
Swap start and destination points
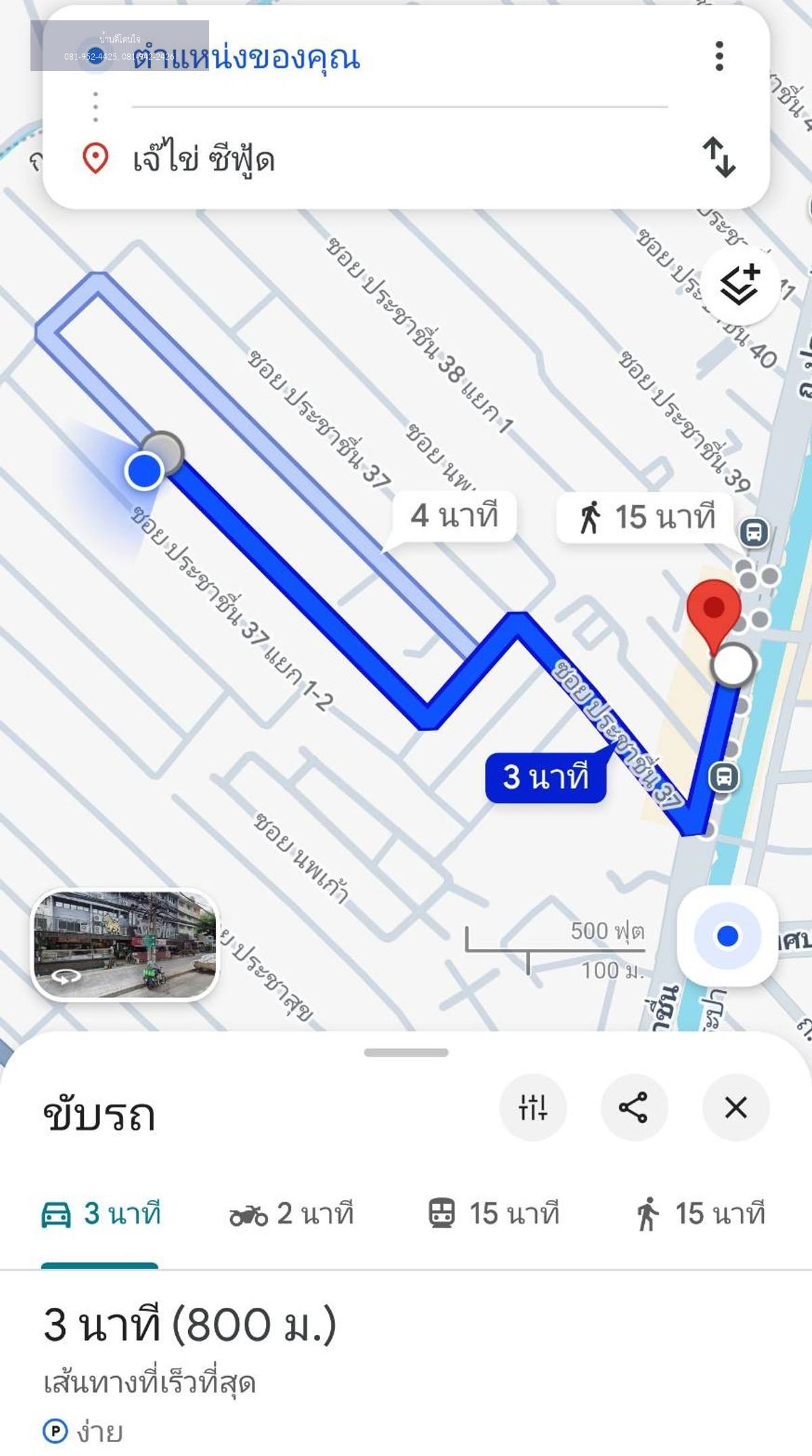pos(719,157)
